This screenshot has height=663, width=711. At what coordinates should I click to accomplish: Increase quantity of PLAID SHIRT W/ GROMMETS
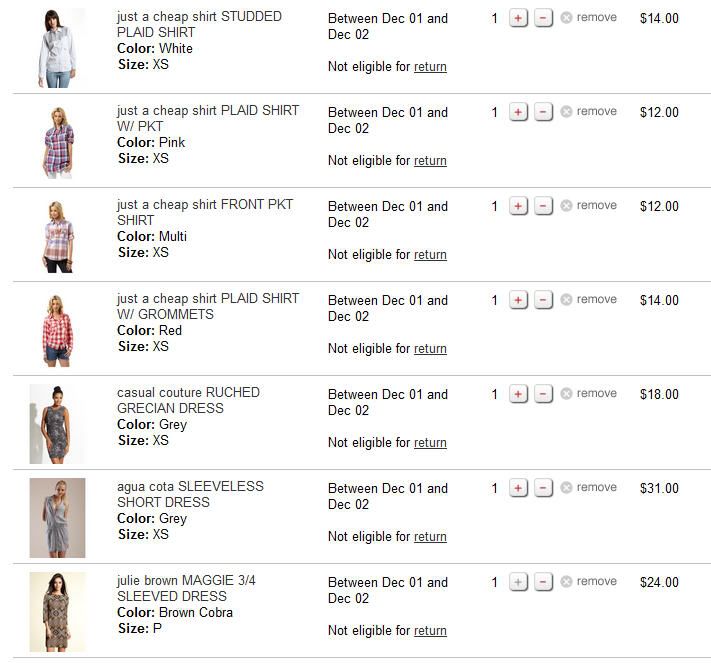[518, 300]
